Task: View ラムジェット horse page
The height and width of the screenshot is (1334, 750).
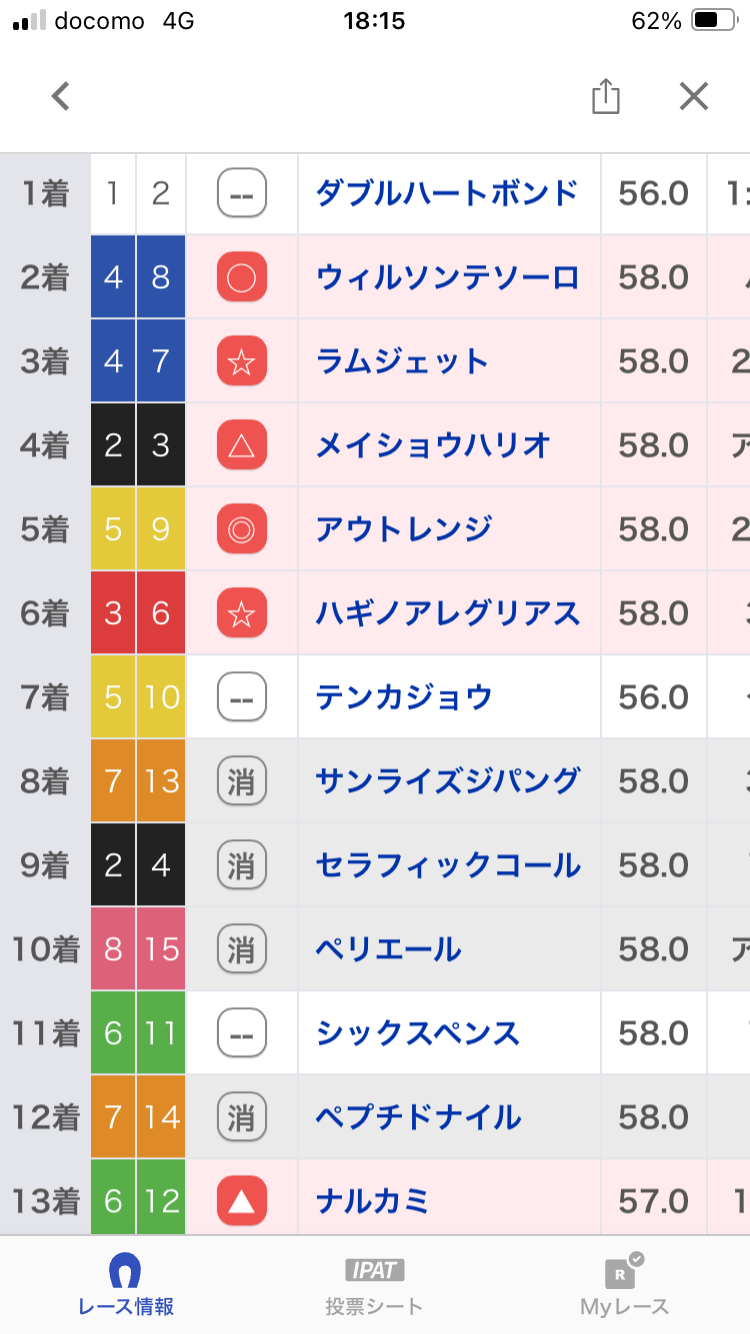Action: point(402,361)
